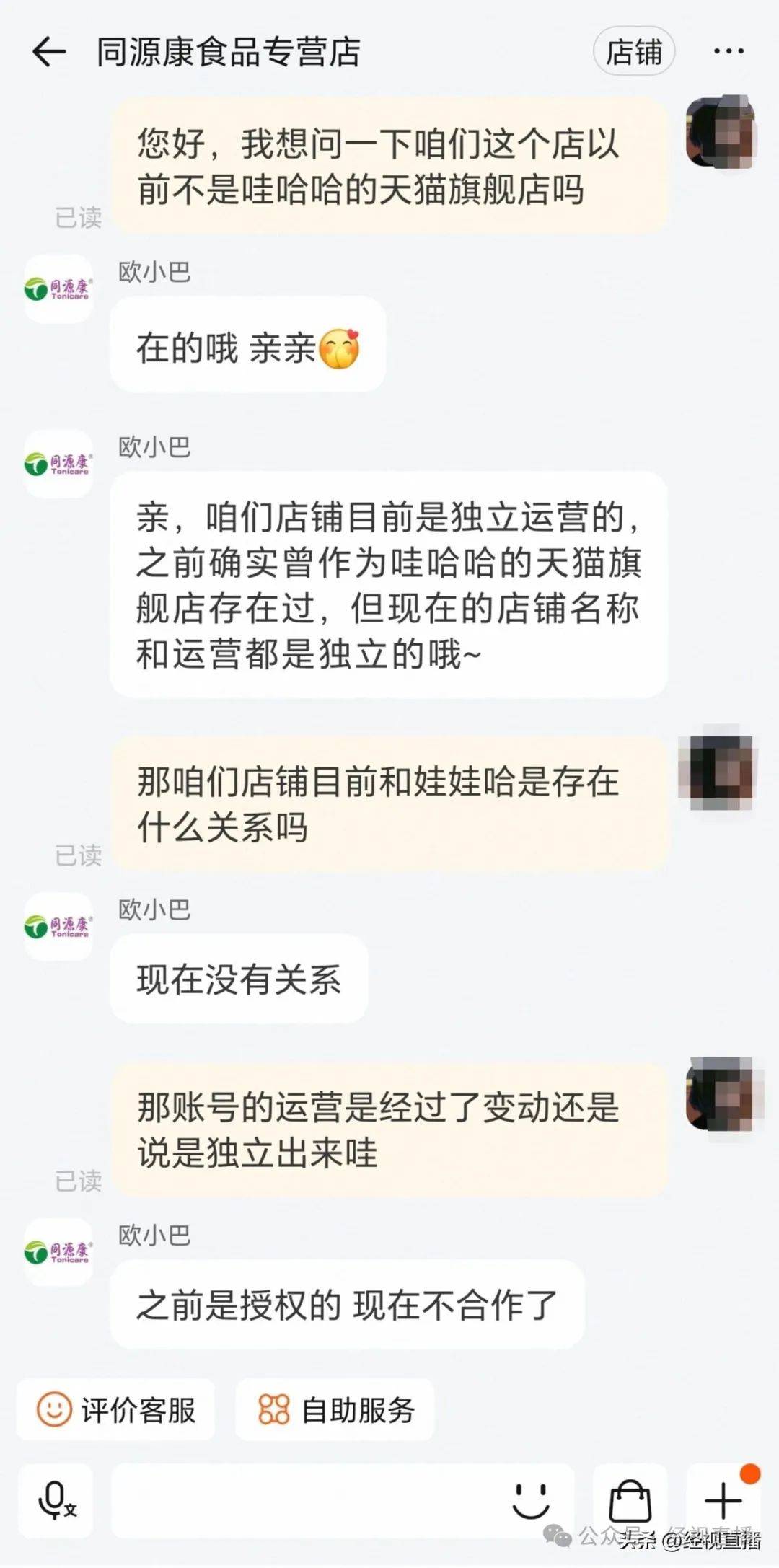Viewport: 779px width, 1568px height.
Task: Open the three-dot overflow menu
Action: (728, 52)
